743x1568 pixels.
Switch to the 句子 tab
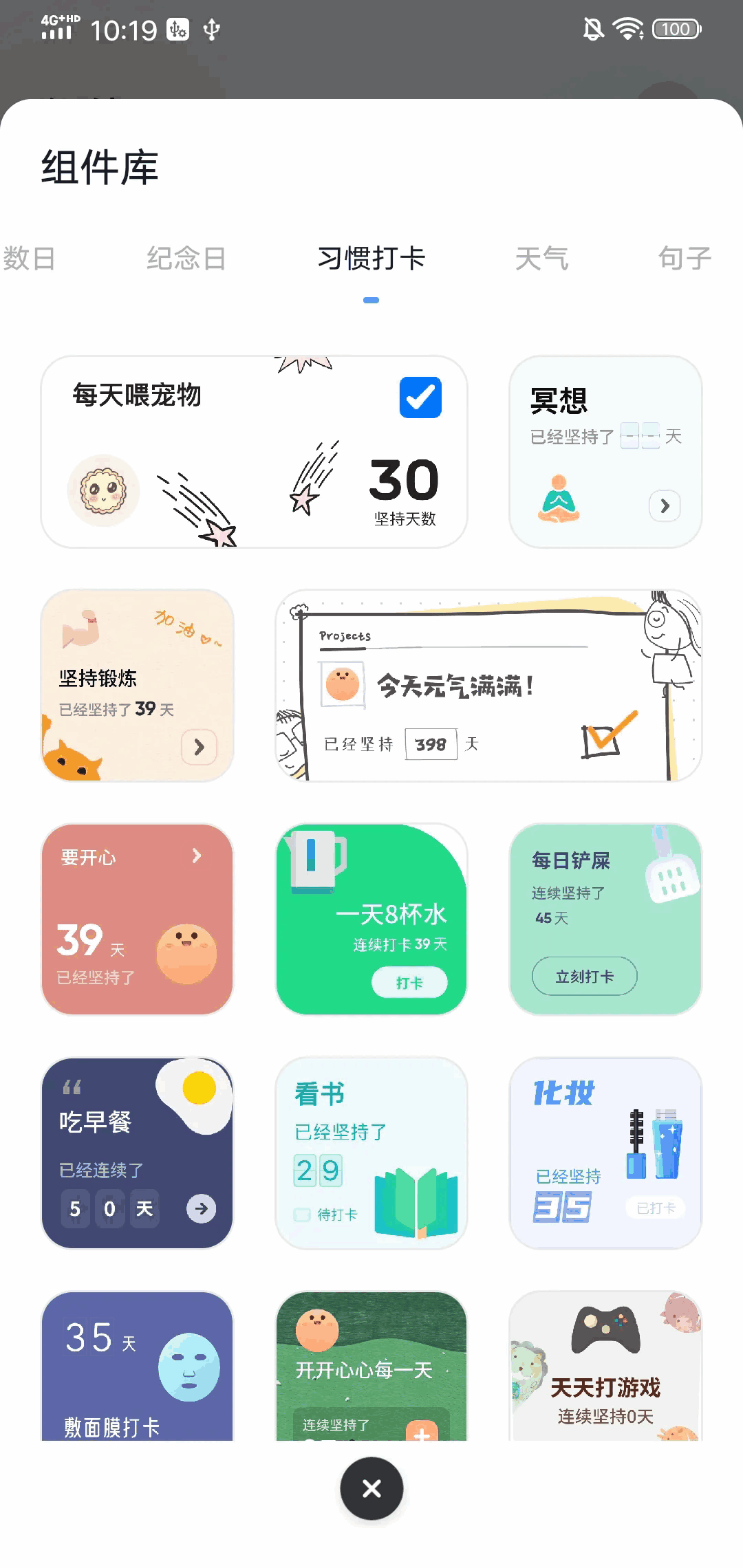(x=684, y=259)
